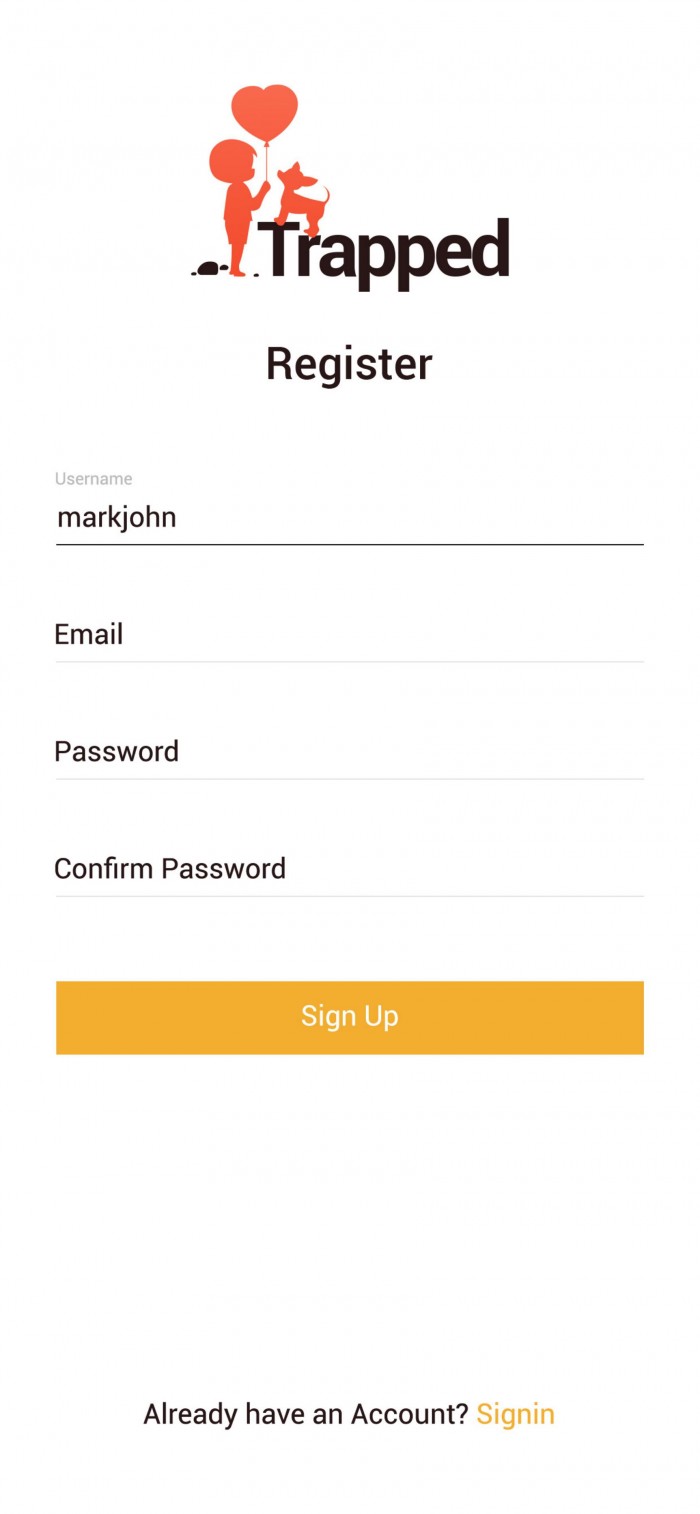
Task: Tap the Confirm Password field
Action: (349, 869)
